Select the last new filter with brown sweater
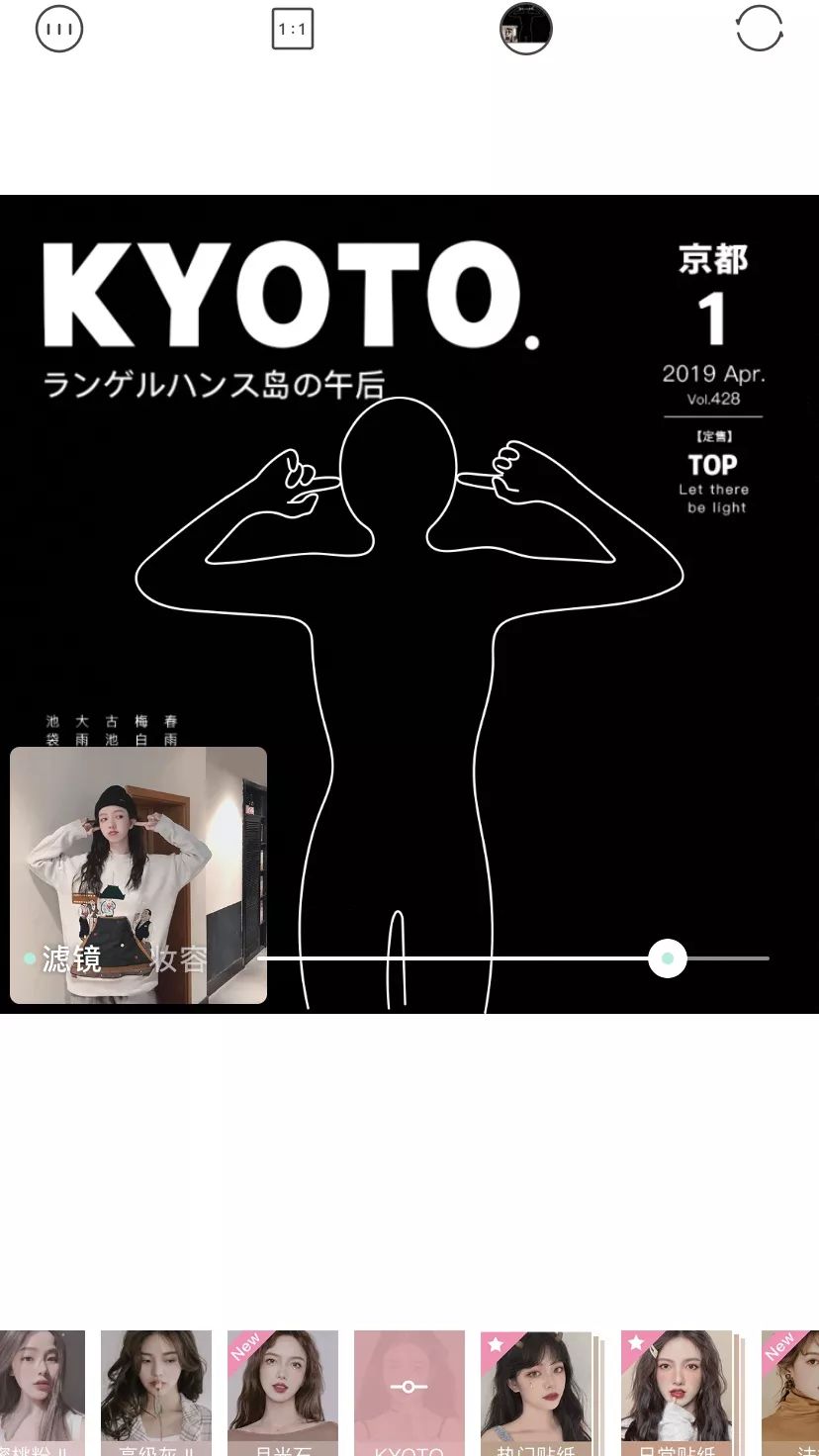819x1456 pixels. click(x=793, y=1392)
